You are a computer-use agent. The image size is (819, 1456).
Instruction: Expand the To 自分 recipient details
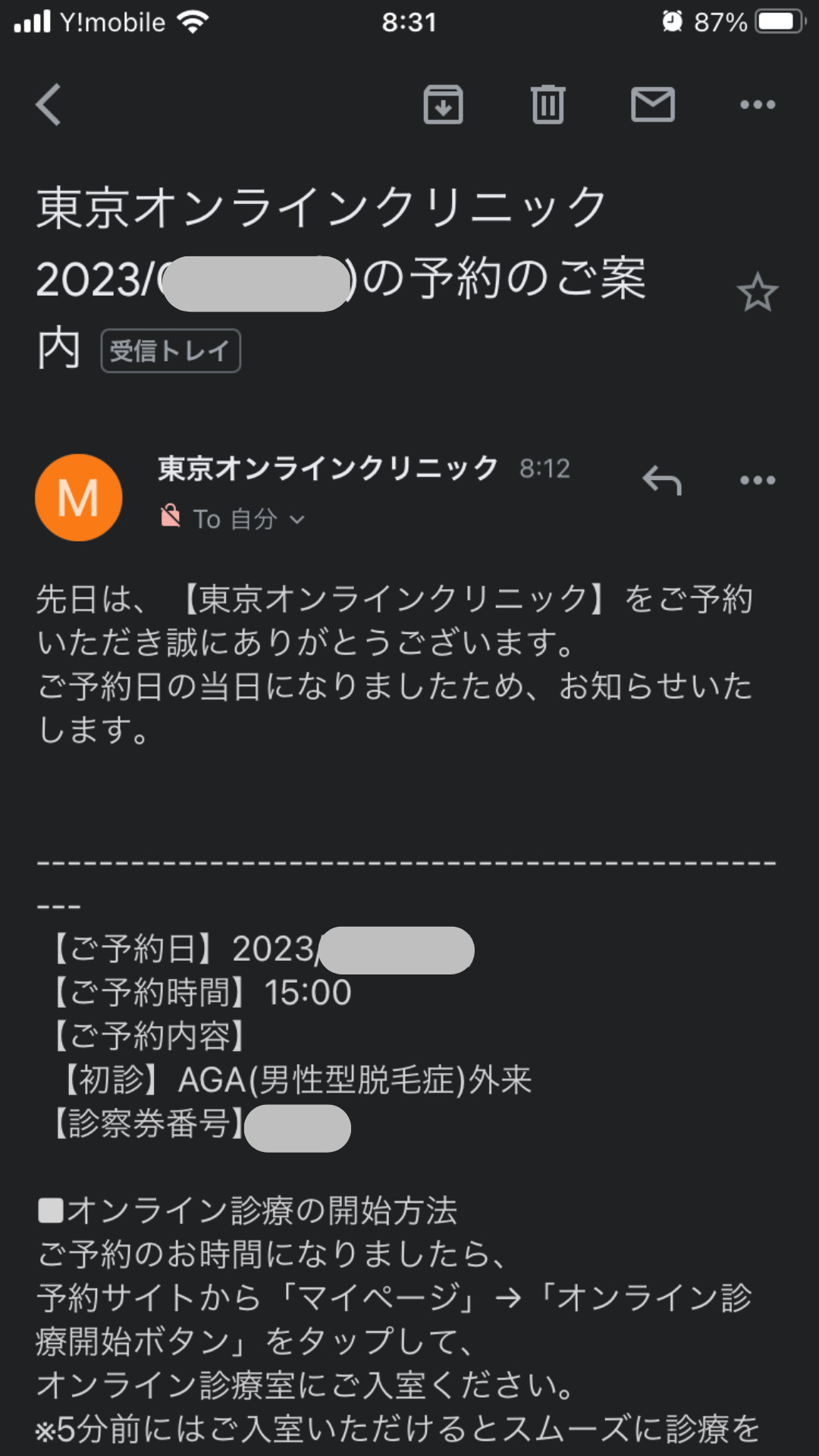click(x=248, y=519)
